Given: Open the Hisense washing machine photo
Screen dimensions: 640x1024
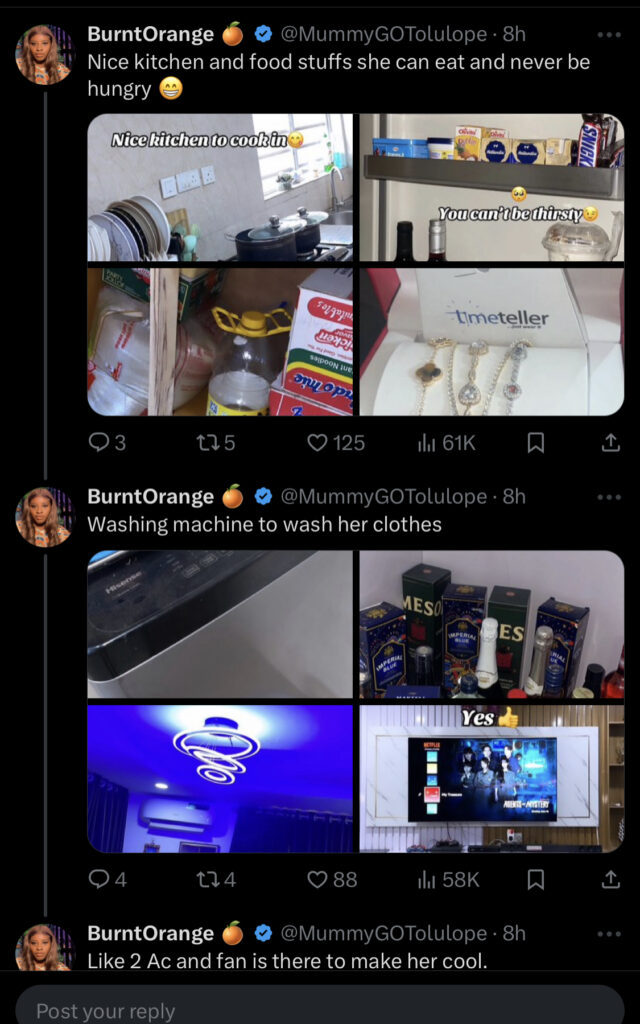Looking at the screenshot, I should tap(220, 624).
